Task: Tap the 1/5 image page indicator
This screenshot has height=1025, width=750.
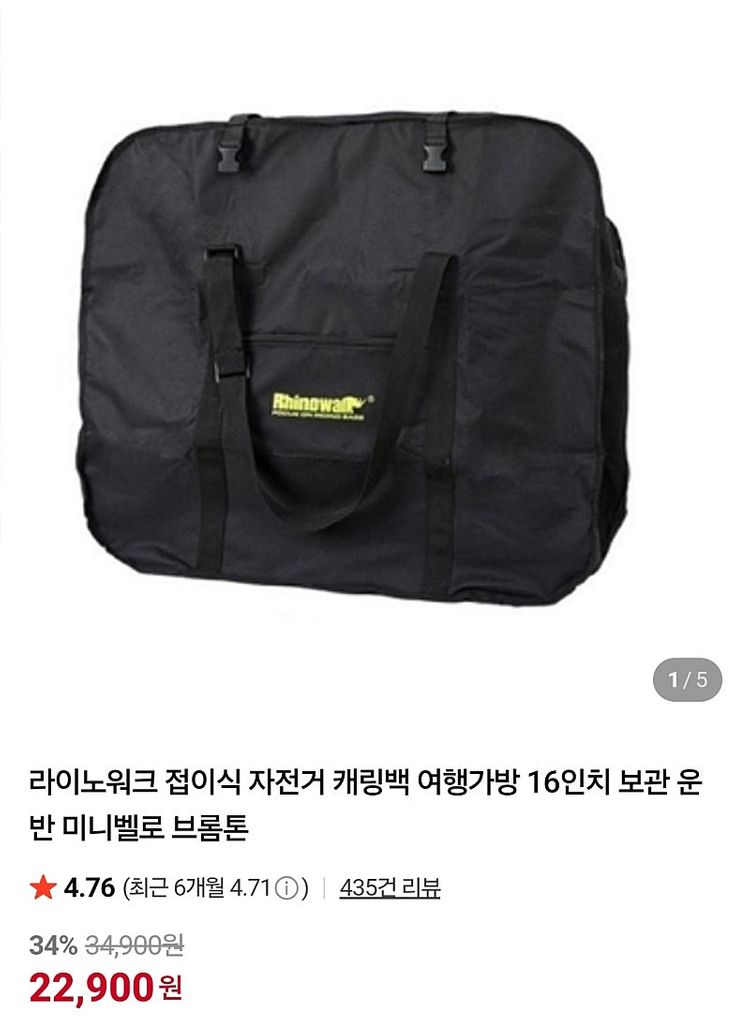Action: point(687,680)
